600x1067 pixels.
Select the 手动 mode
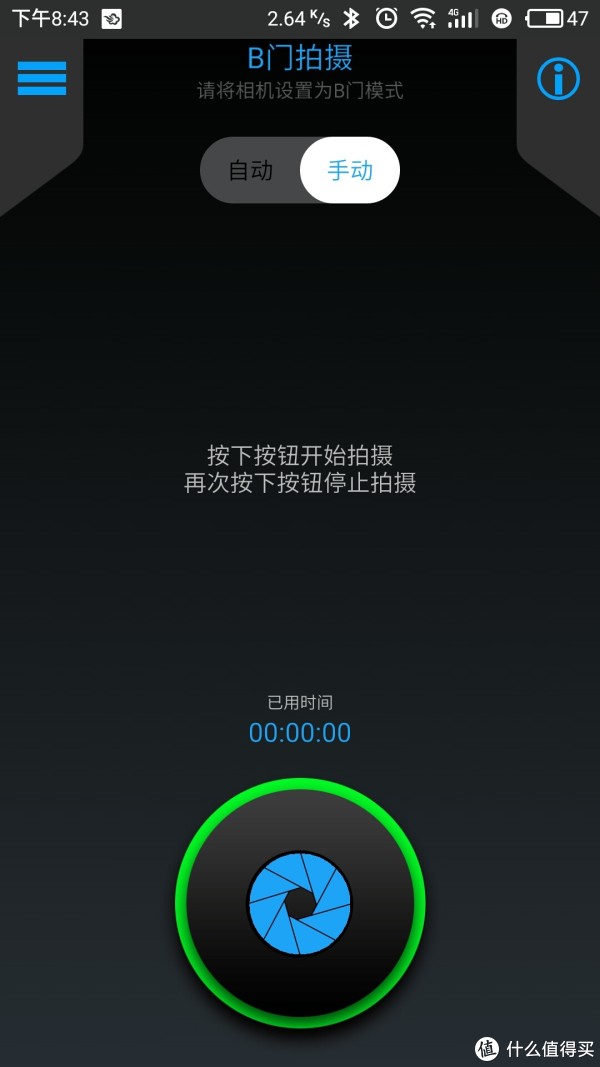[350, 170]
